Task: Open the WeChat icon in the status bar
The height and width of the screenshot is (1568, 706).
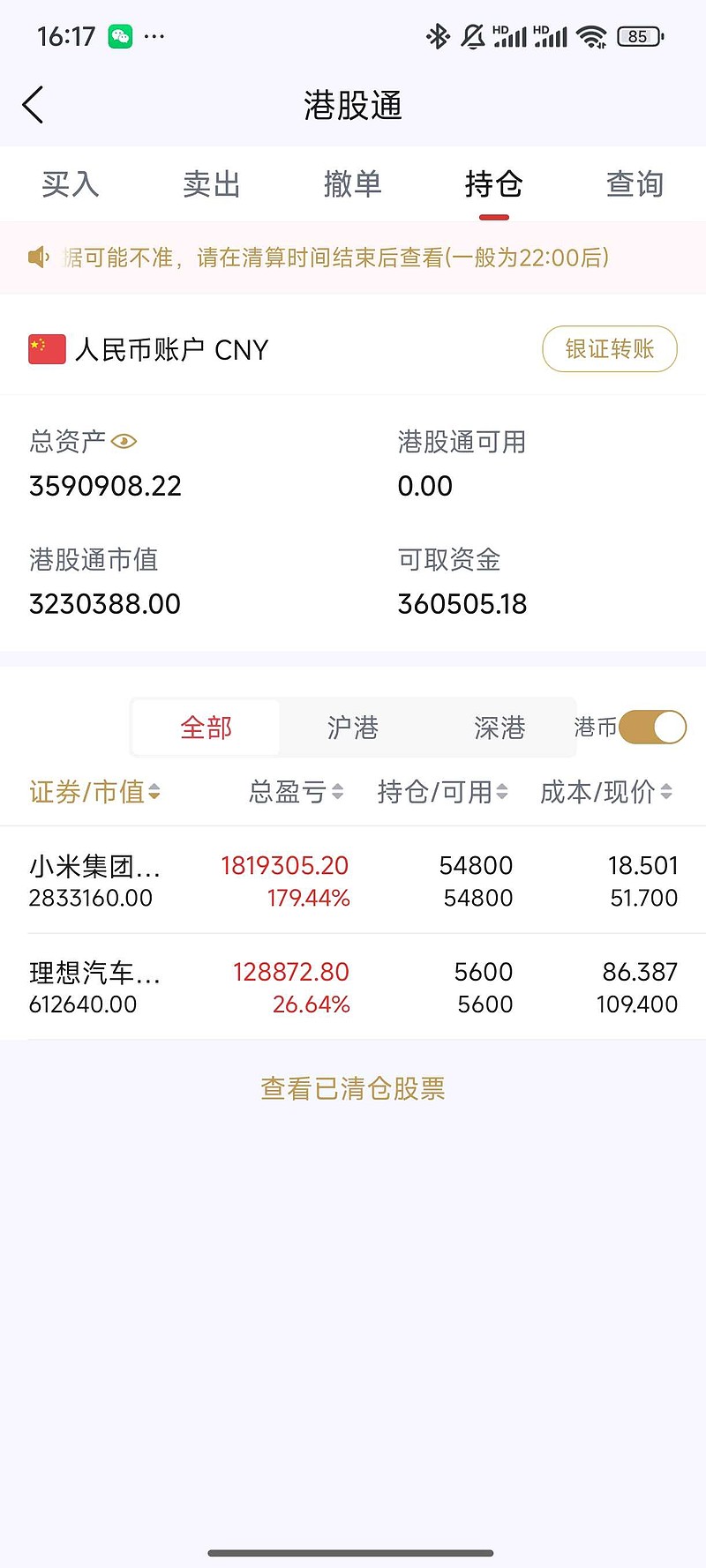Action: (x=120, y=36)
